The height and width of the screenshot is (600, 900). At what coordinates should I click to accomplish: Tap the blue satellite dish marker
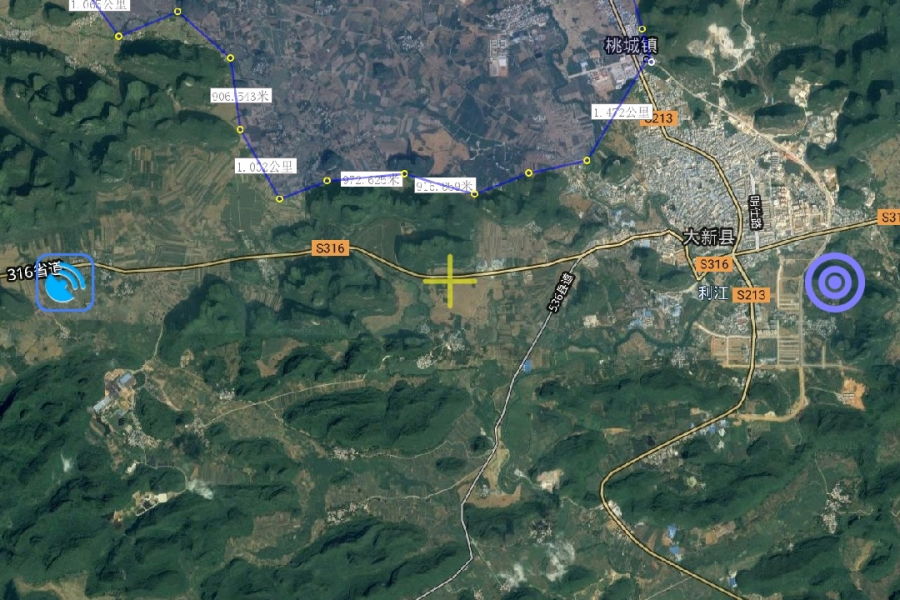pos(65,282)
